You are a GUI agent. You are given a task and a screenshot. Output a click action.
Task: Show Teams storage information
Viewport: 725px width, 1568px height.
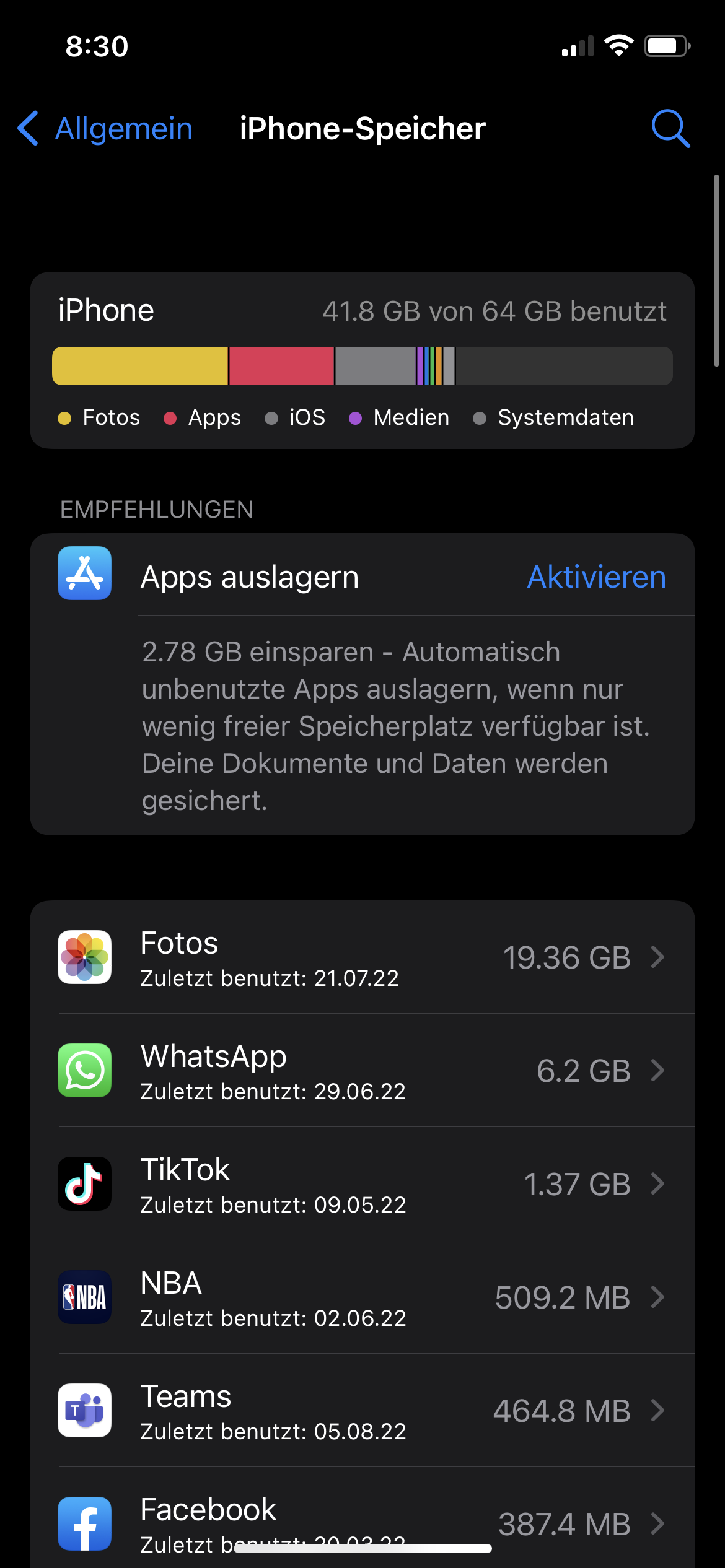(x=362, y=1411)
